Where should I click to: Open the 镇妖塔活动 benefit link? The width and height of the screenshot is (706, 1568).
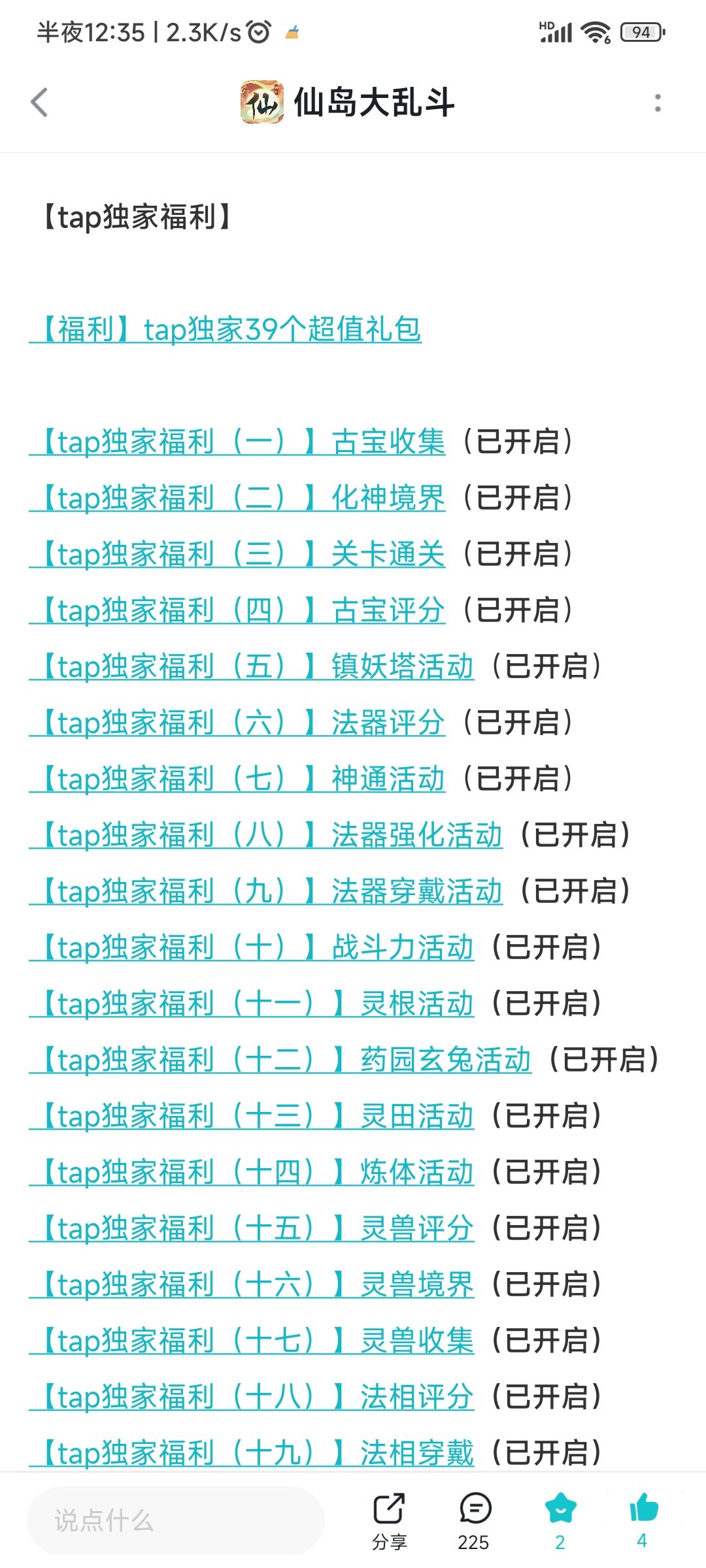coord(255,666)
